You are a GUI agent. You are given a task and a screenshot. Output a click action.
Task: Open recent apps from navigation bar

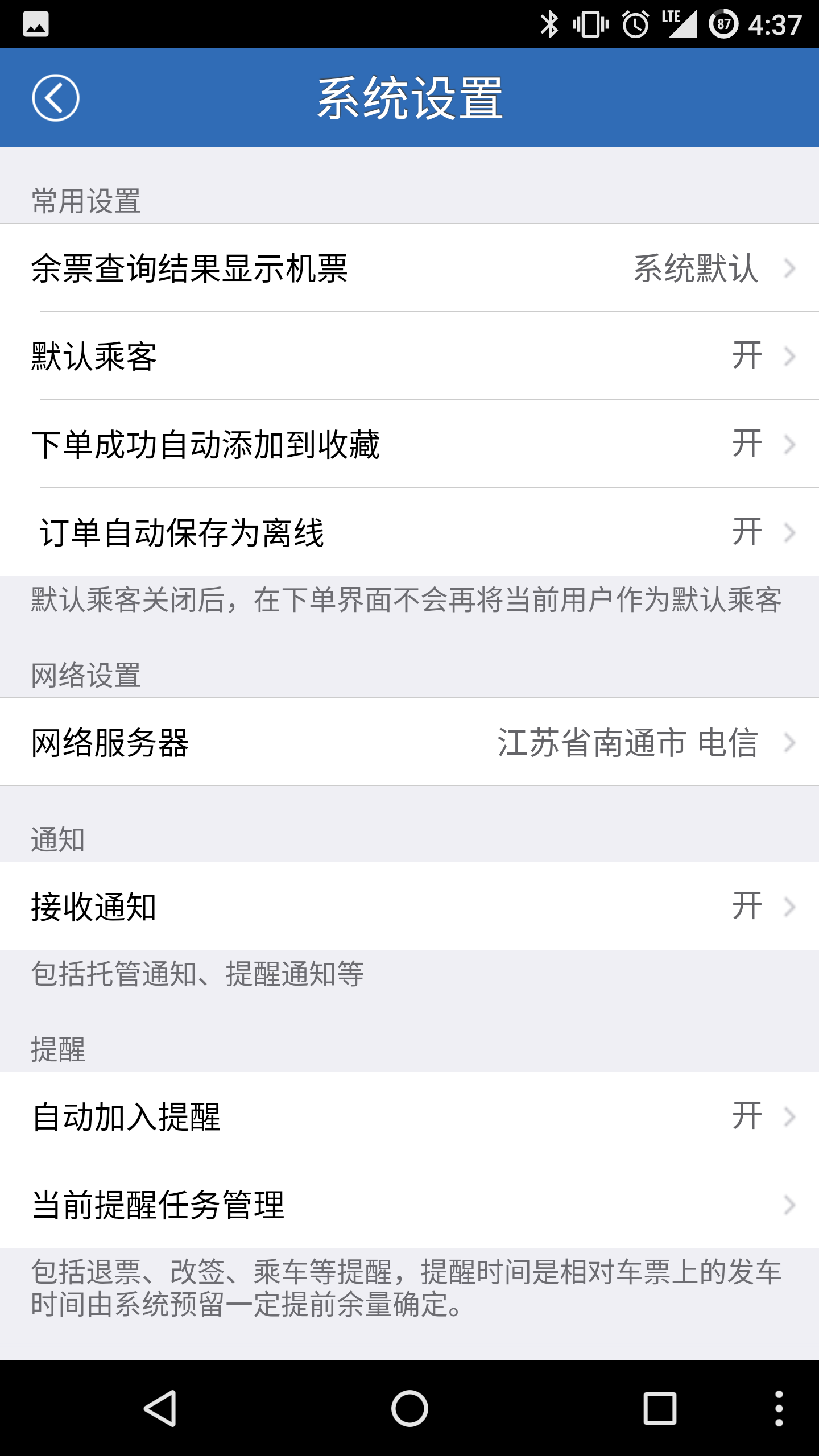tap(660, 1408)
